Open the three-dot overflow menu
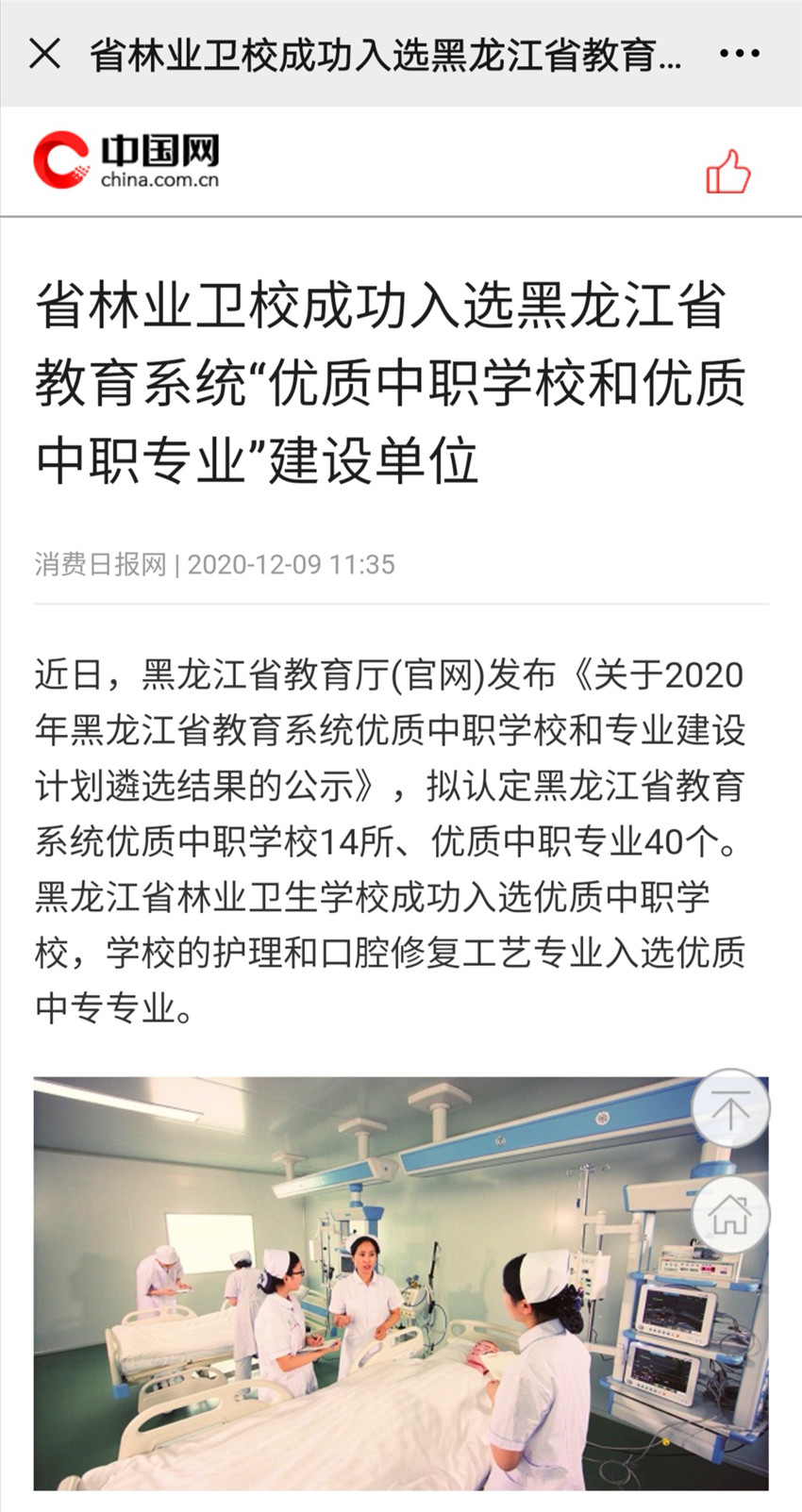802x1512 pixels. 739,54
